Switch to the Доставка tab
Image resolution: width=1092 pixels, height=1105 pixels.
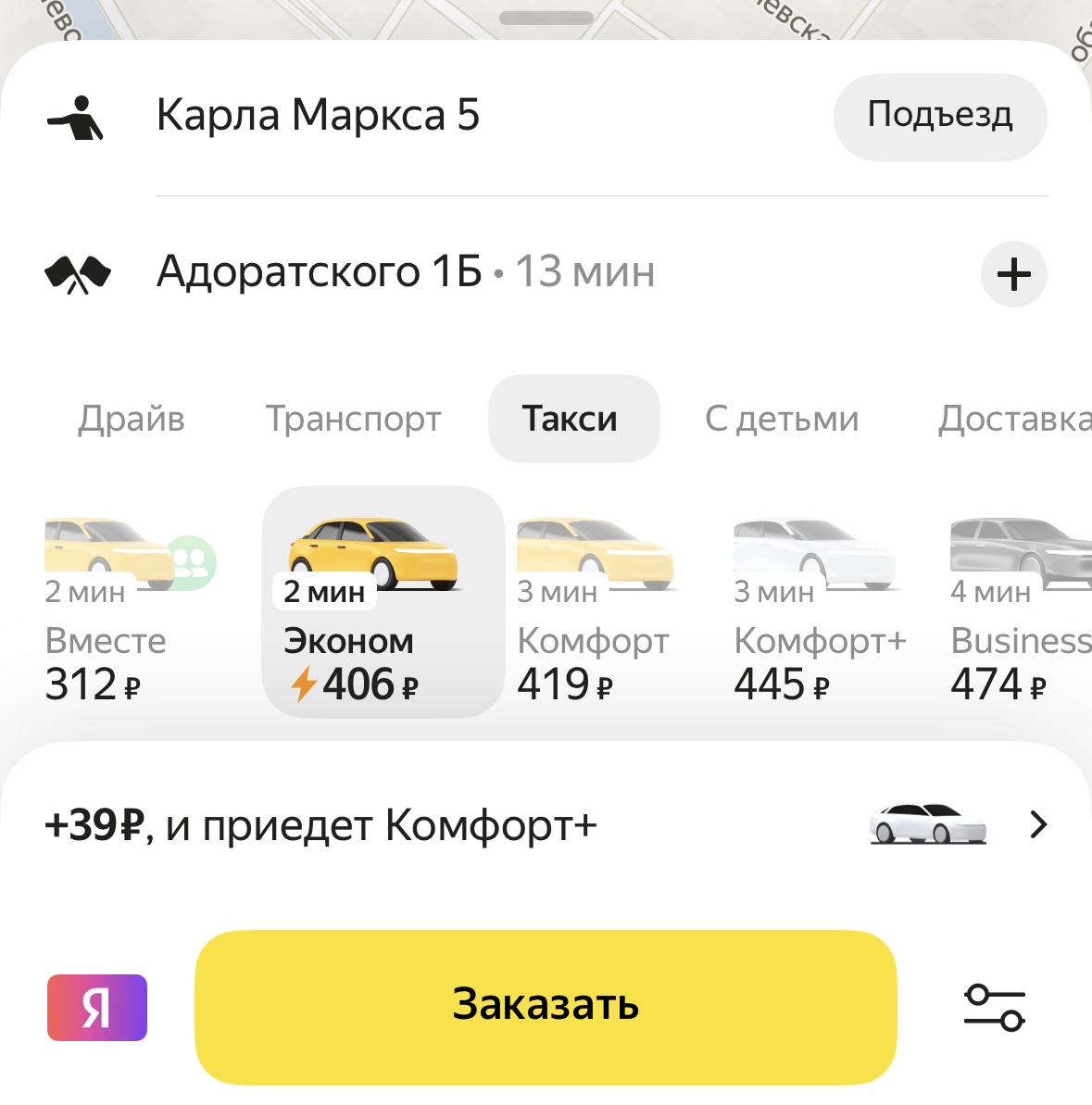click(1014, 419)
